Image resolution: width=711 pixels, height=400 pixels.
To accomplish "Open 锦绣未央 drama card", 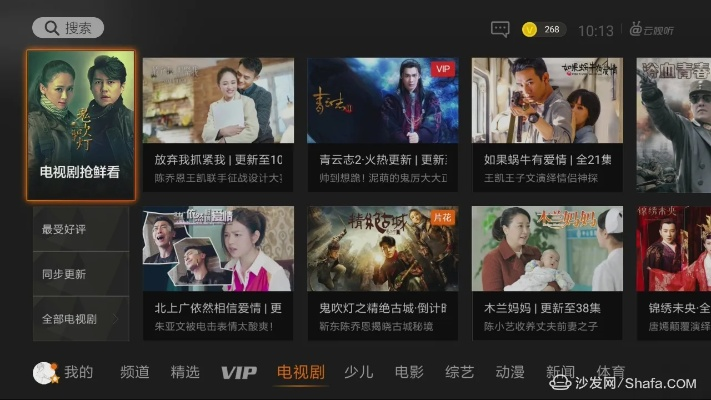I will pos(674,272).
